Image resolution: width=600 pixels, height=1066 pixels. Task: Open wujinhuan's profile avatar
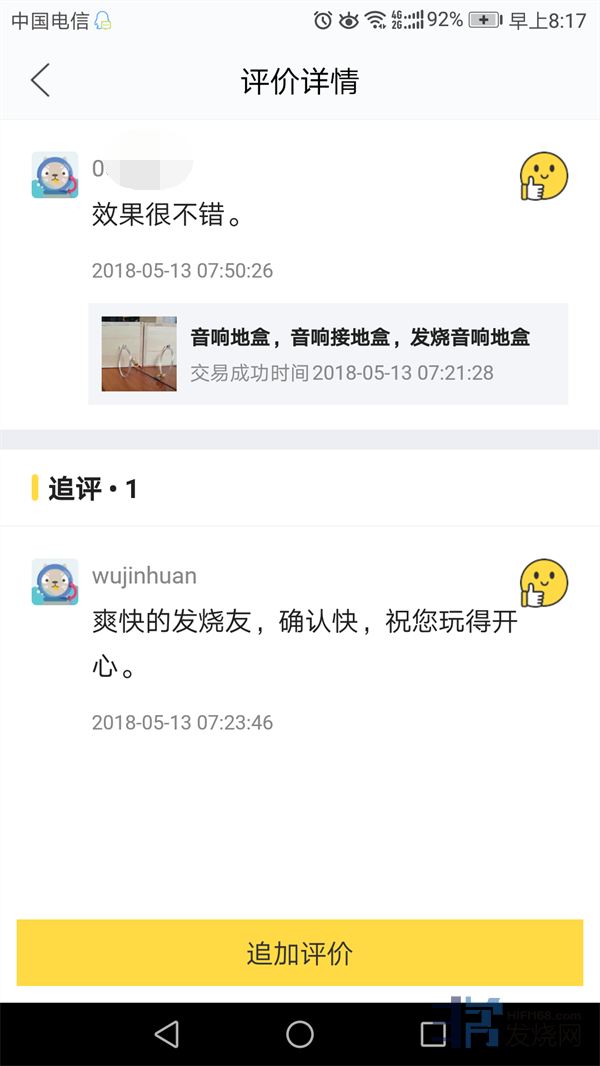point(55,582)
